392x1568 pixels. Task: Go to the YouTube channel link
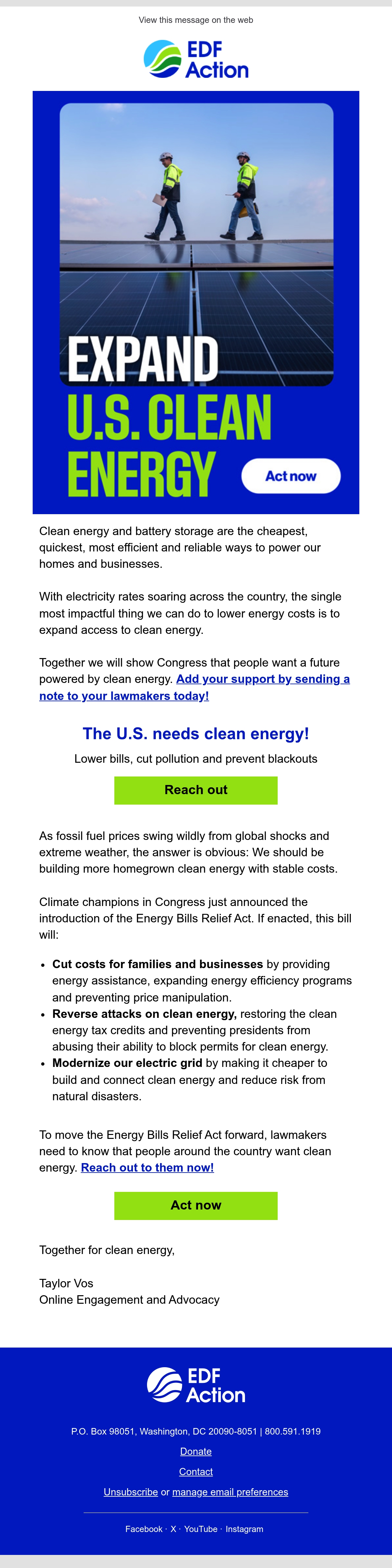tap(201, 1529)
